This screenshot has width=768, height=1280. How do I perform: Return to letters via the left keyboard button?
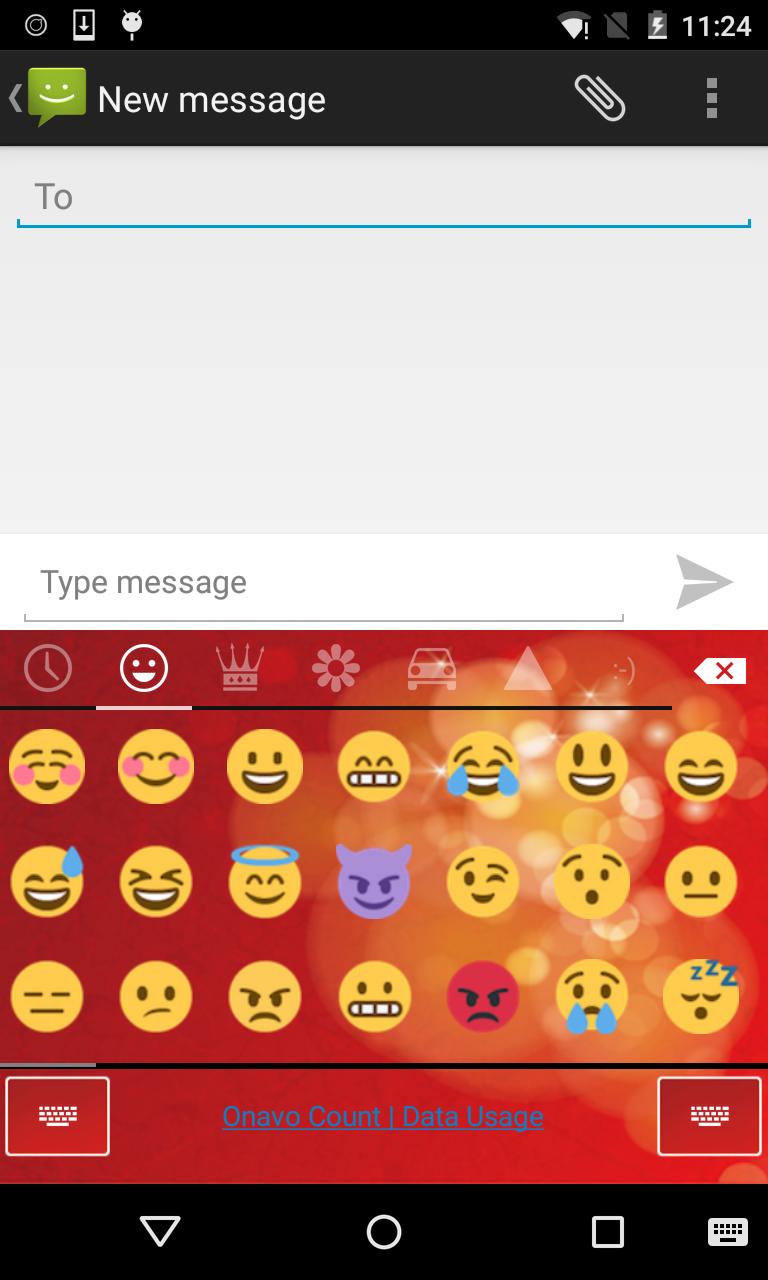(58, 1116)
